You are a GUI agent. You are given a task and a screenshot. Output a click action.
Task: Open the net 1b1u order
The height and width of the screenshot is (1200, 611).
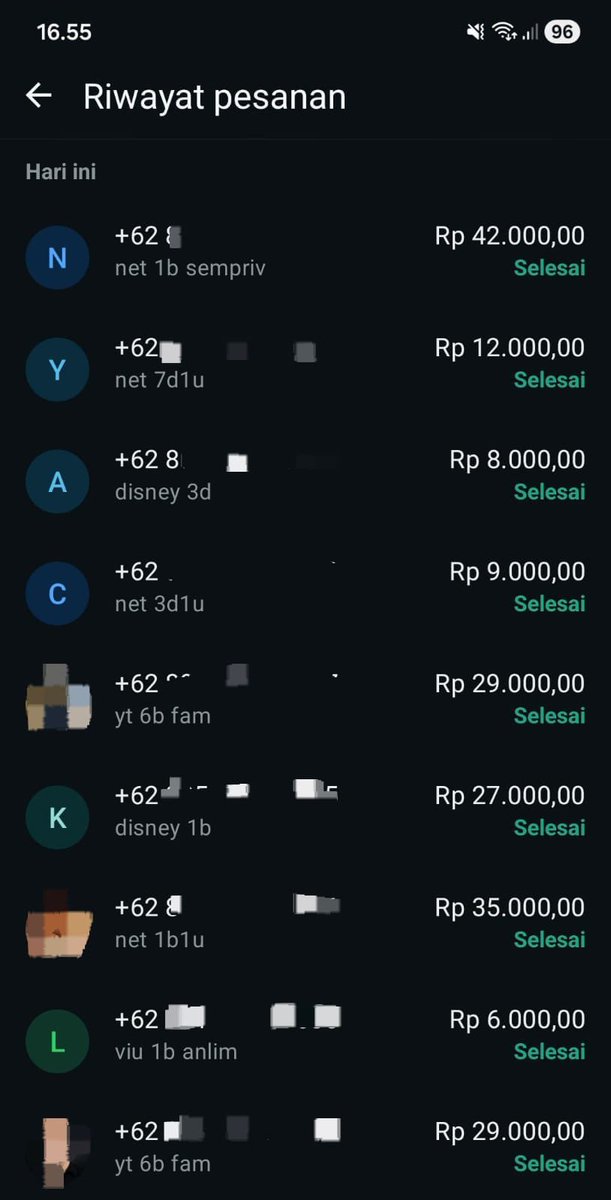coord(305,929)
